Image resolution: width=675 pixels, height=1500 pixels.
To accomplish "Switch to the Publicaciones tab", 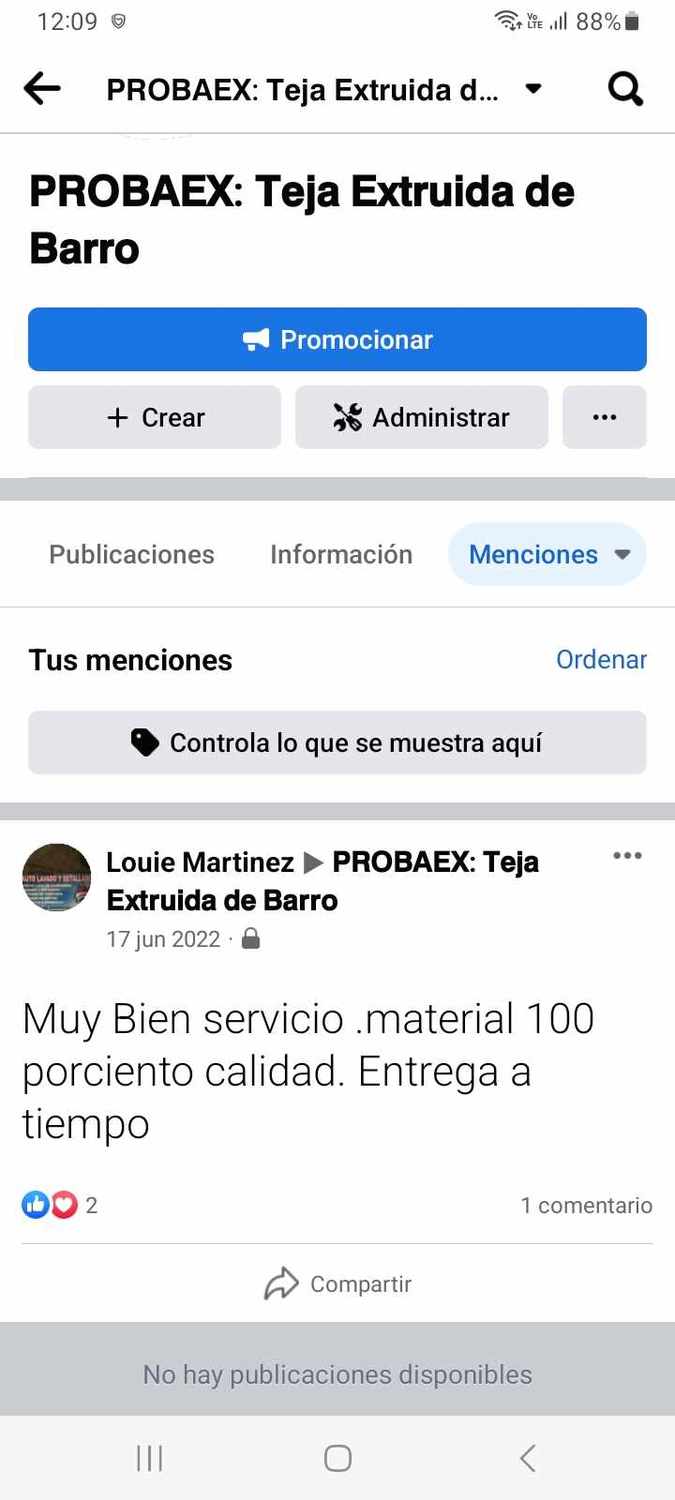I will [x=132, y=555].
